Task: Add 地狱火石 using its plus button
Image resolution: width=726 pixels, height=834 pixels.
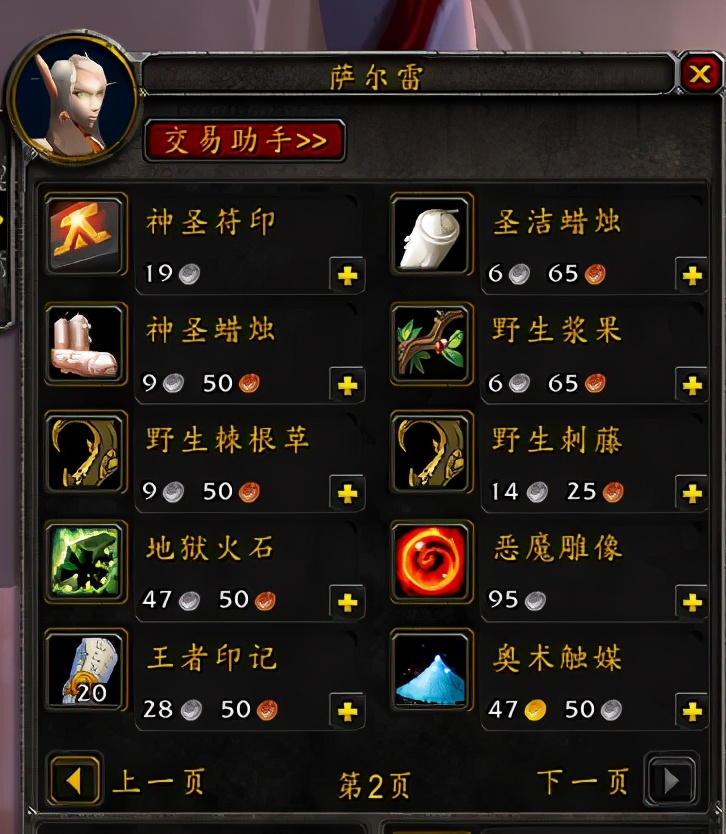Action: pos(347,602)
